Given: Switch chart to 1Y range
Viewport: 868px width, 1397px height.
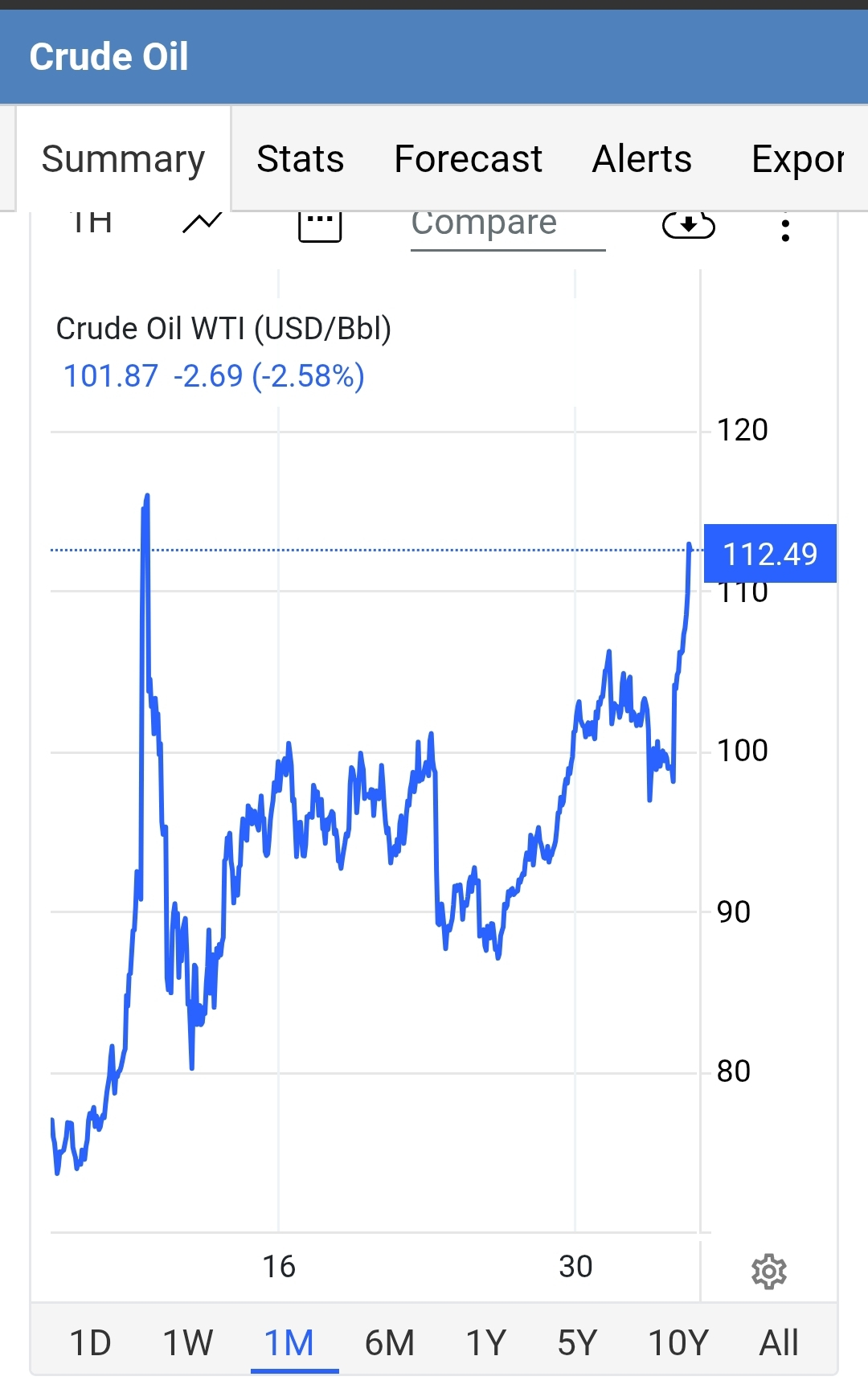Looking at the screenshot, I should click(x=486, y=1342).
